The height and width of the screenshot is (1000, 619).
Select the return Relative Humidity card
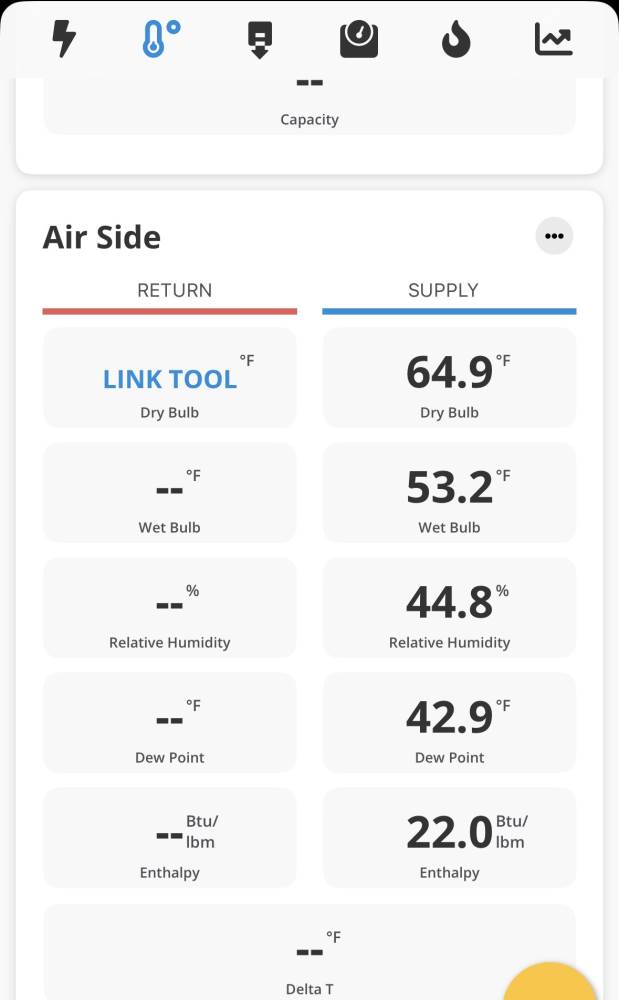(170, 608)
